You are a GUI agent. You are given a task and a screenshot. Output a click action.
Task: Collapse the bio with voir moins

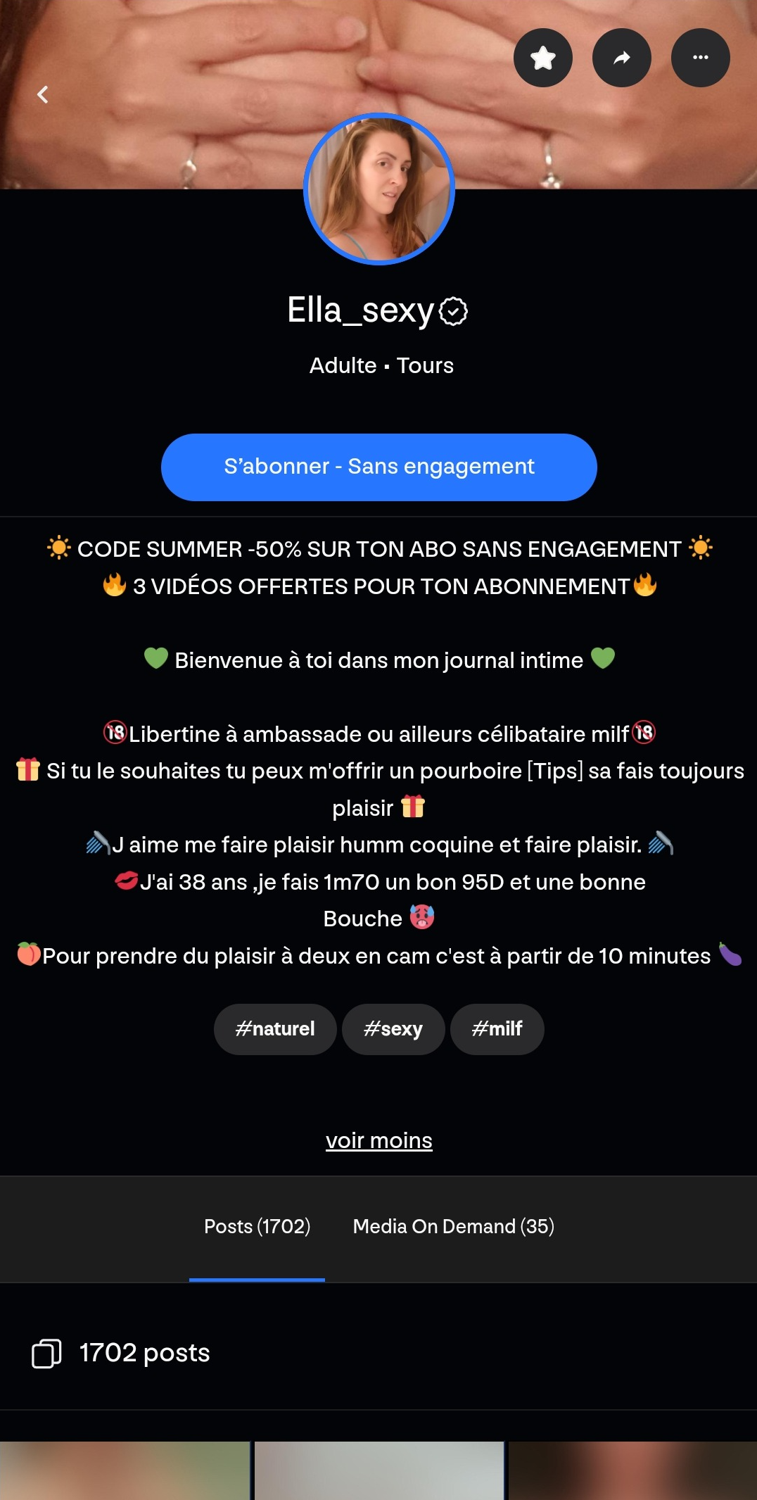[379, 1140]
